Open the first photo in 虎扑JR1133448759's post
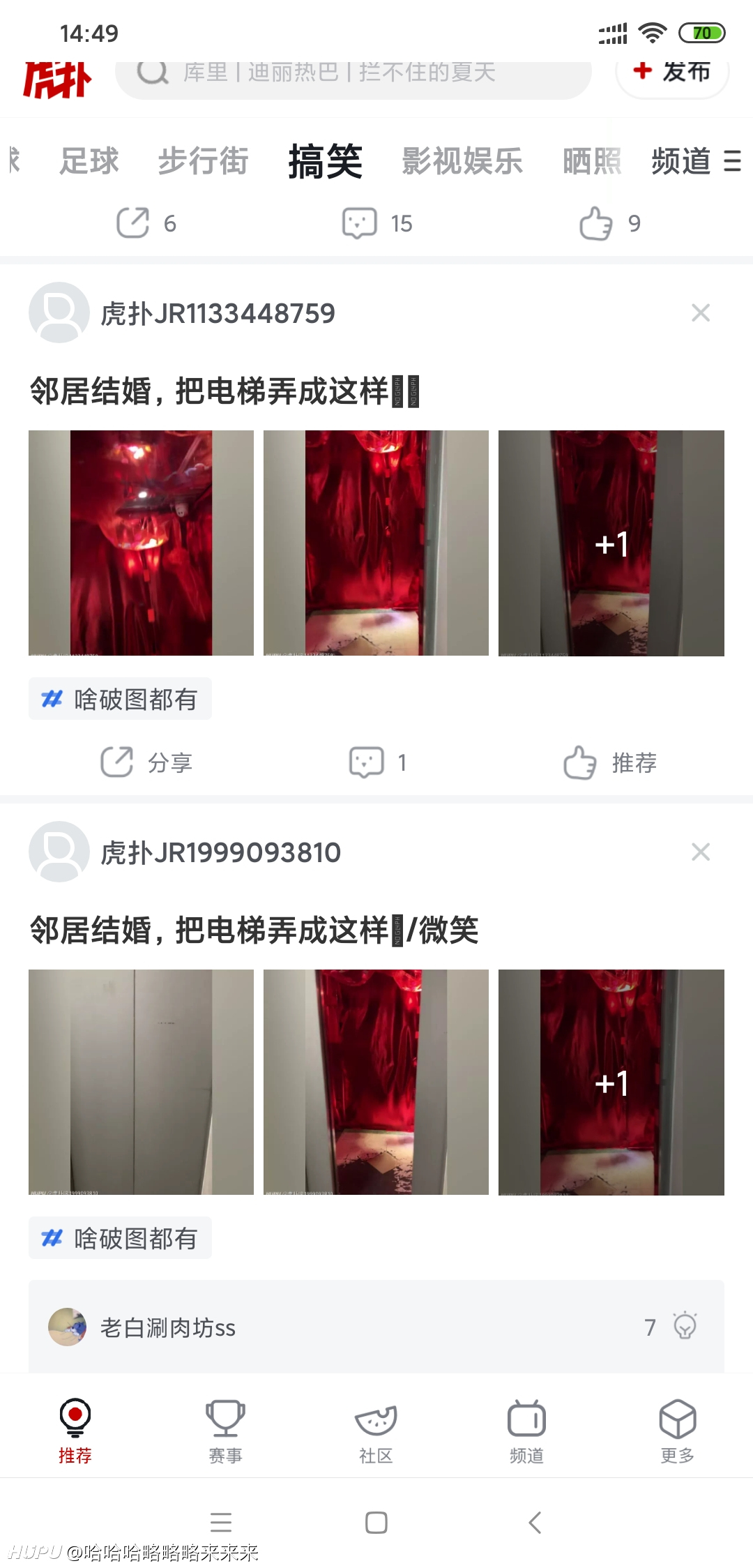The image size is (753, 1568). tap(141, 543)
